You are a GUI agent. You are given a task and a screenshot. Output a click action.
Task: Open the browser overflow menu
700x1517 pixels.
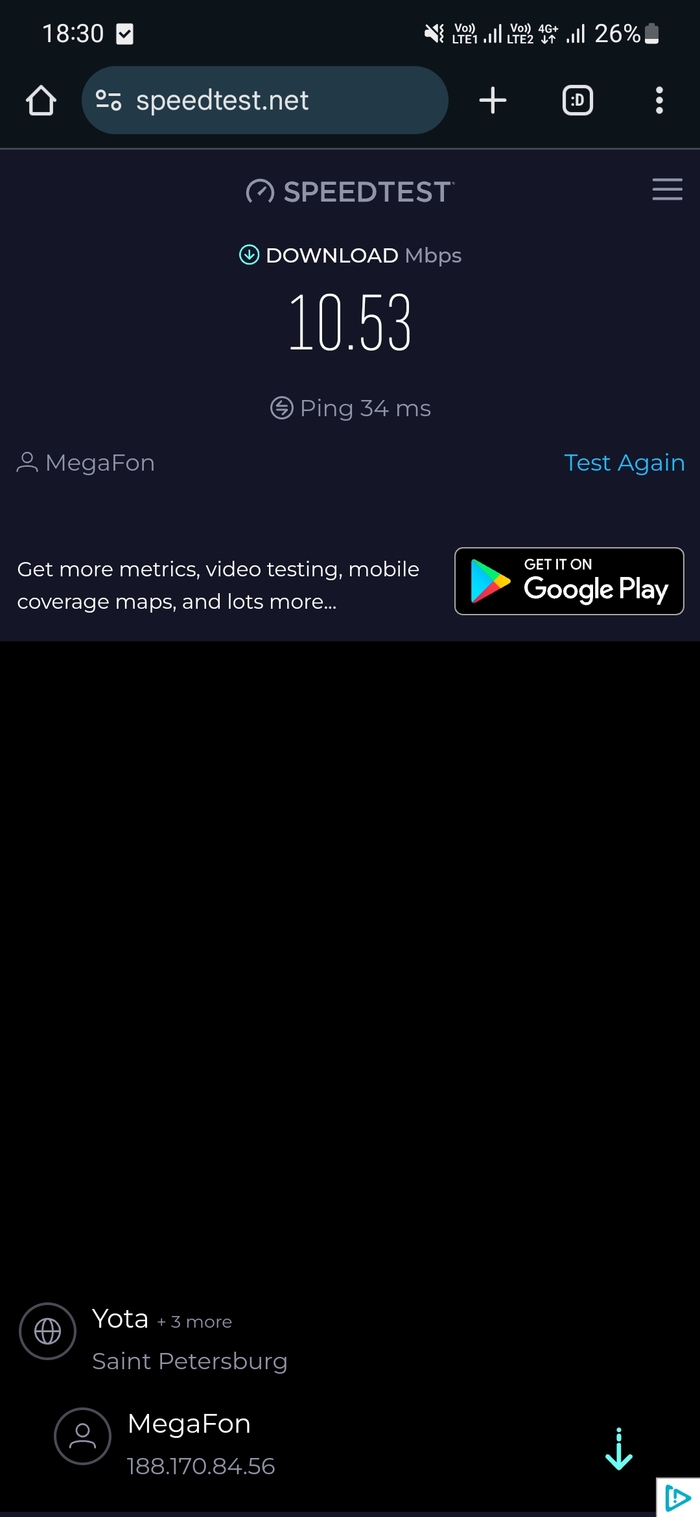(x=659, y=100)
